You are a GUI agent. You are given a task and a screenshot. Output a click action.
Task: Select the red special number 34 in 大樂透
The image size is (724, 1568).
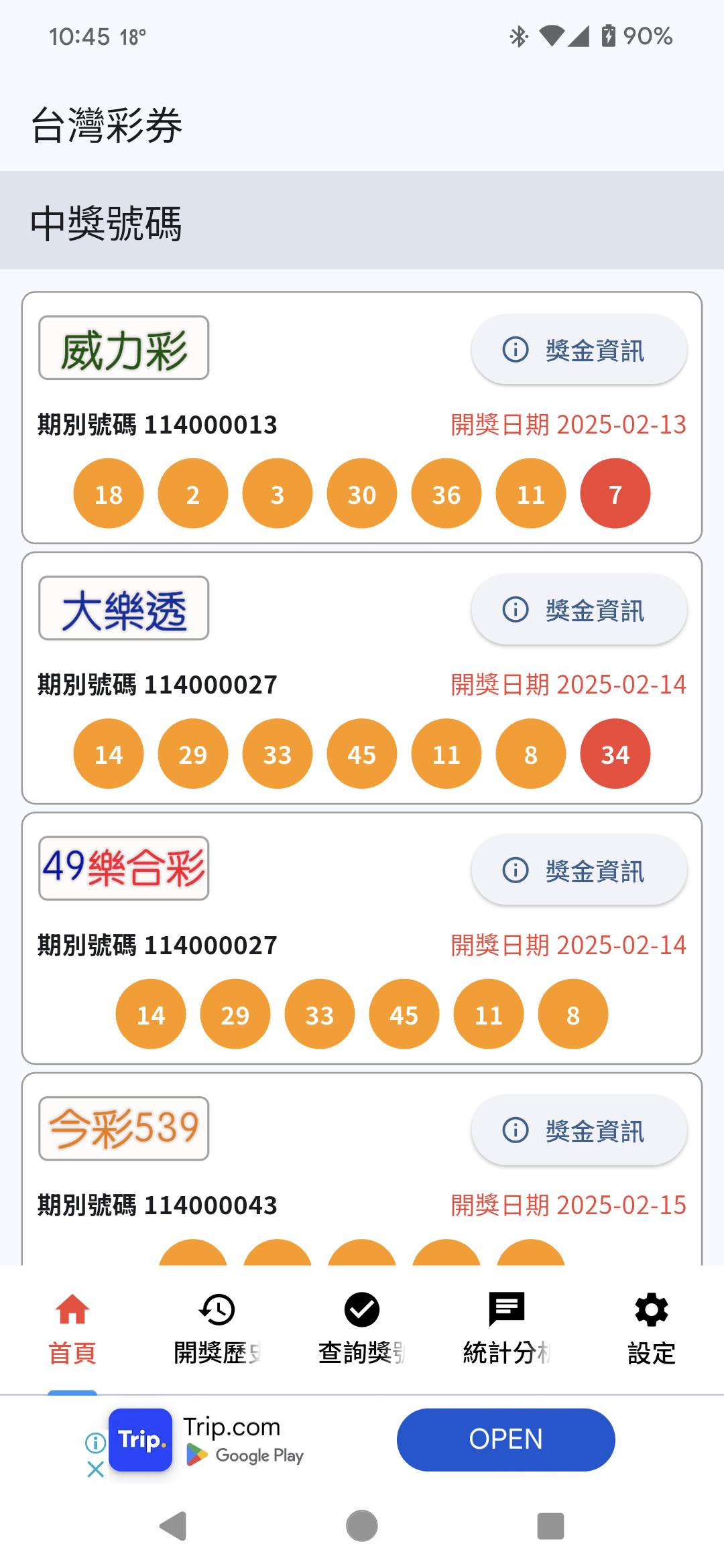615,753
